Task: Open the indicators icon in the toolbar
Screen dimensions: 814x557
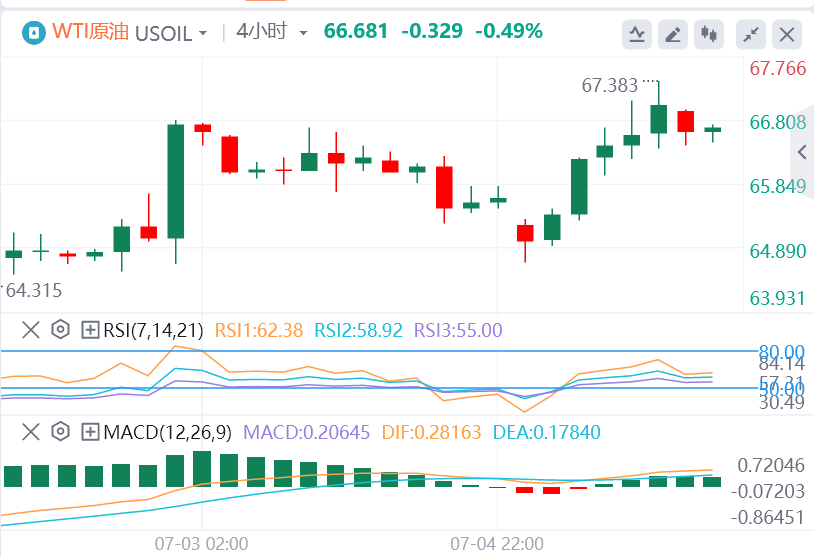Action: [637, 35]
